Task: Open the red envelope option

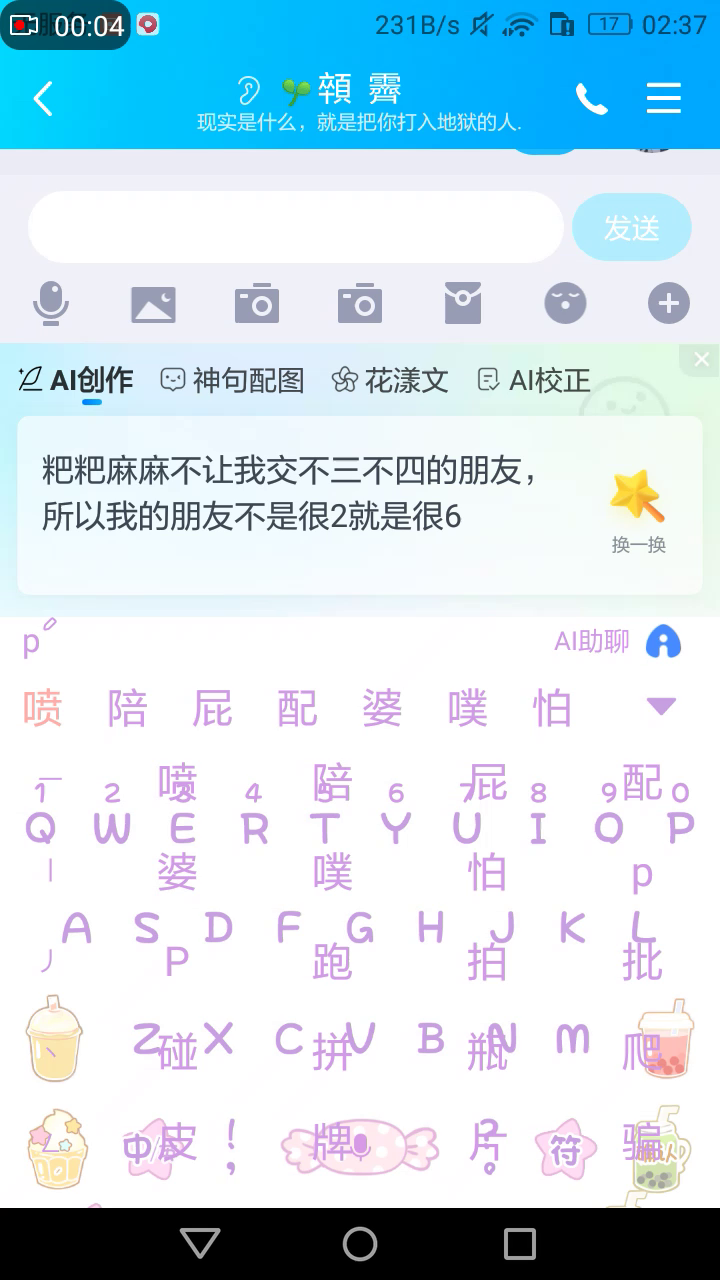Action: [462, 303]
